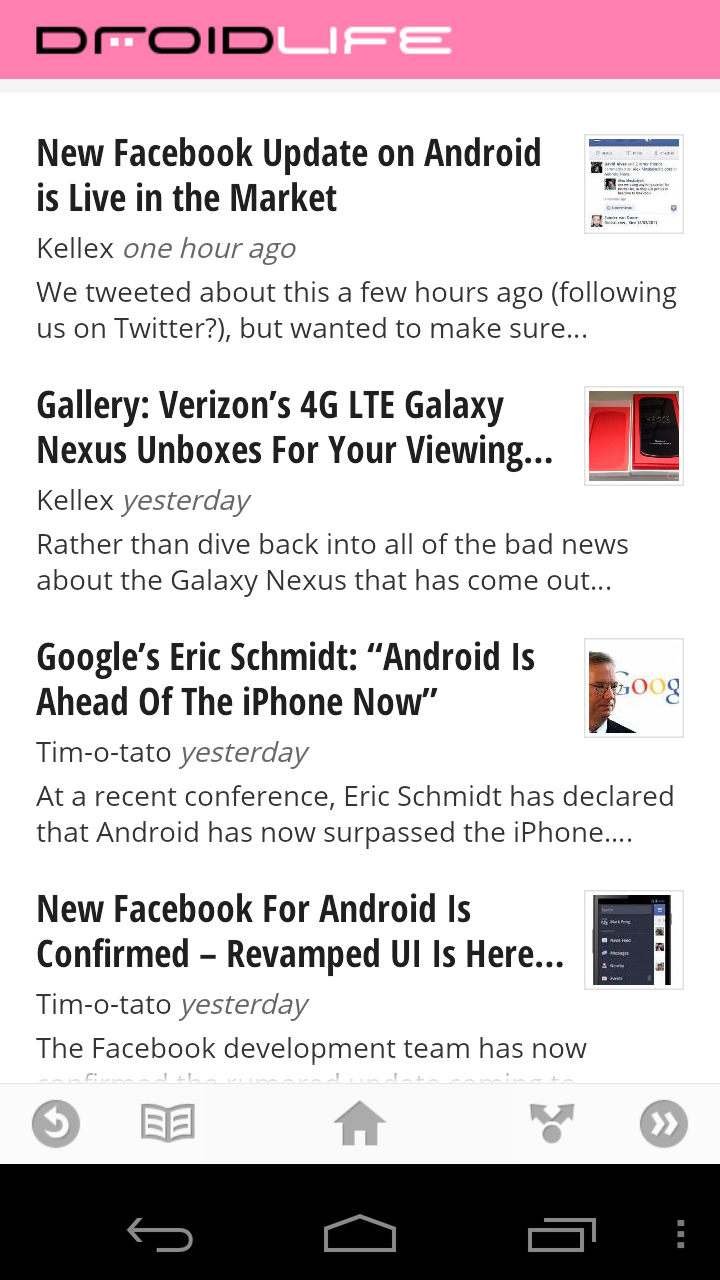
Task: Open the New Facebook Update on Android article
Action: (x=289, y=175)
